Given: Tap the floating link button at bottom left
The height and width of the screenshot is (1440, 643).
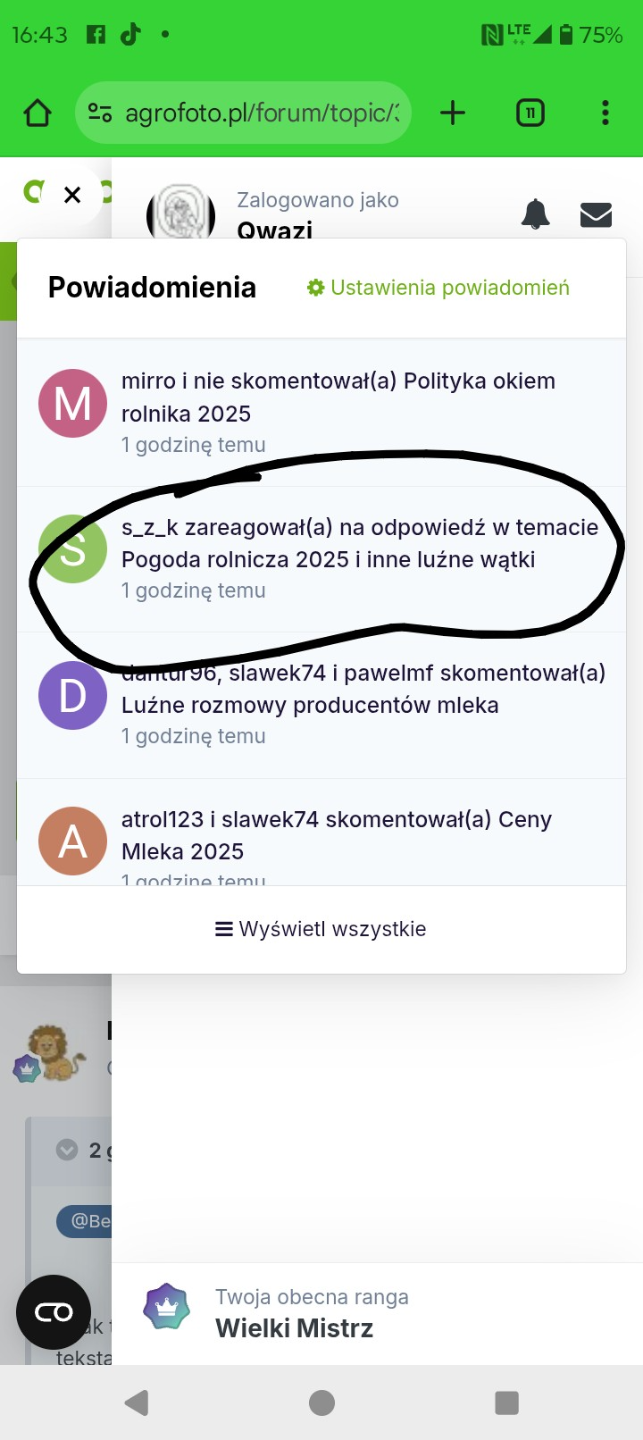Looking at the screenshot, I should (x=53, y=1312).
